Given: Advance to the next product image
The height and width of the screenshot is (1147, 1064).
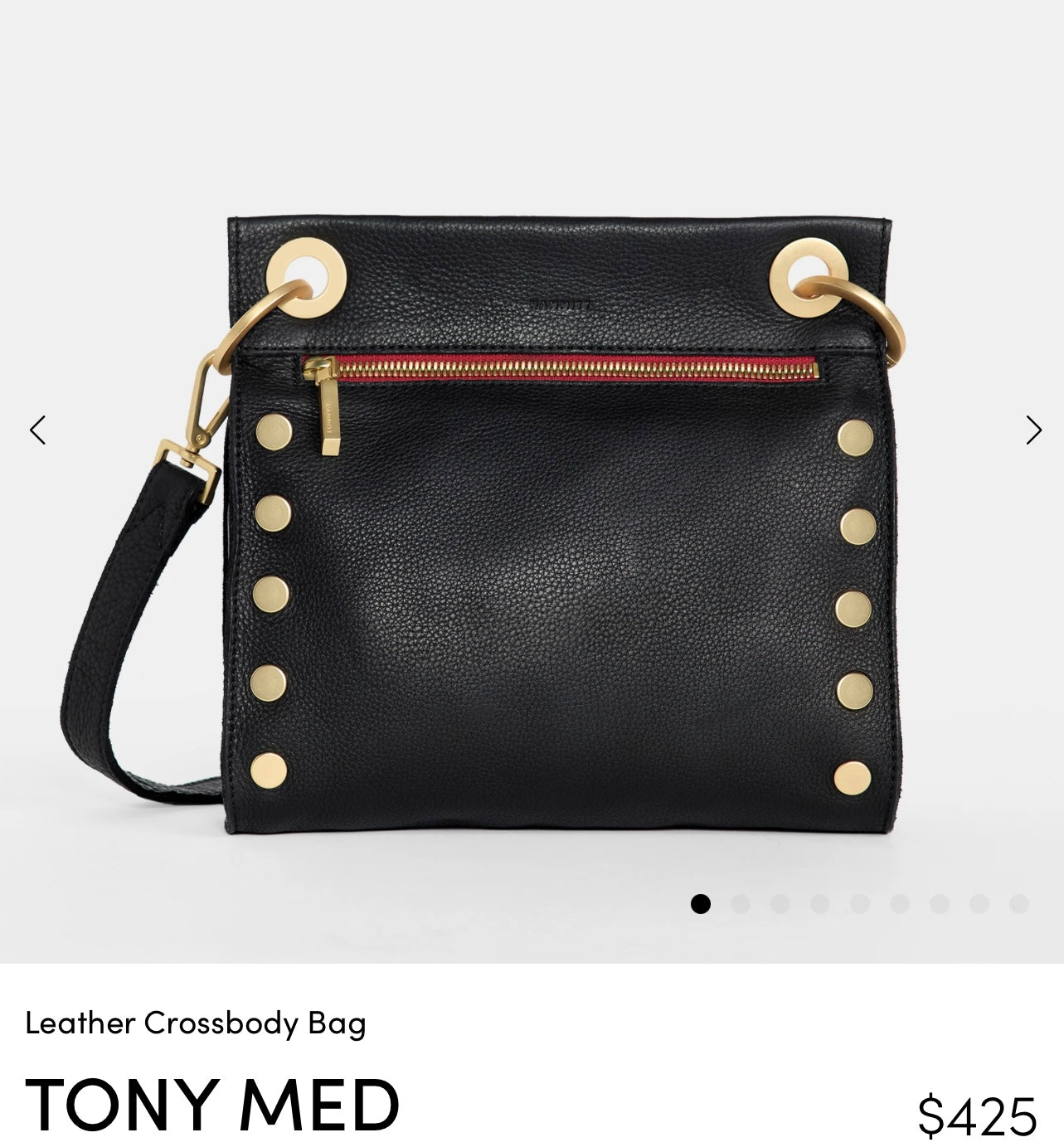Looking at the screenshot, I should (x=1032, y=430).
